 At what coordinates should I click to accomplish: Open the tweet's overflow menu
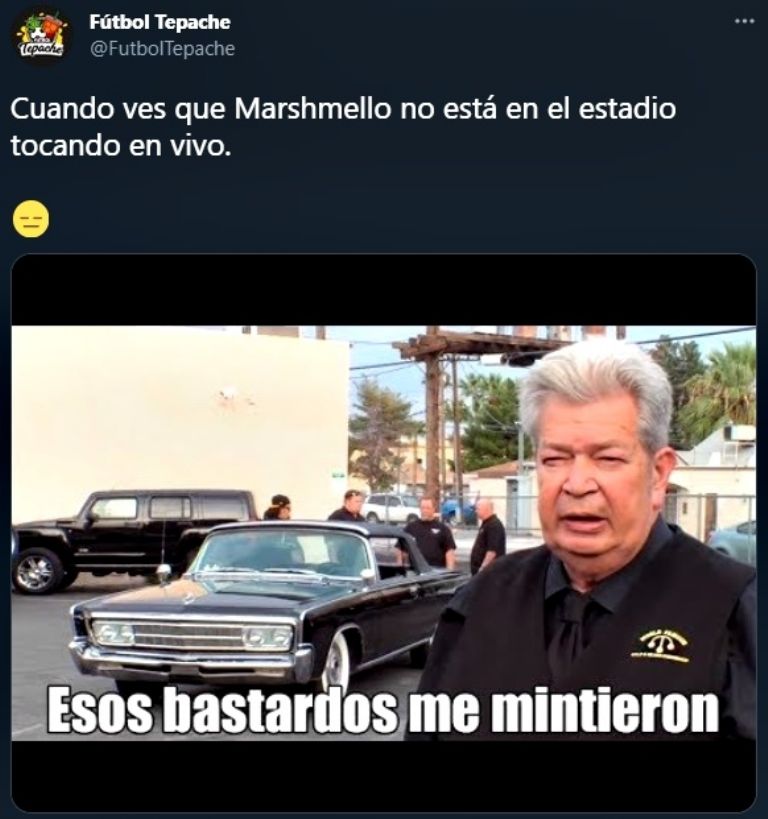tap(744, 20)
